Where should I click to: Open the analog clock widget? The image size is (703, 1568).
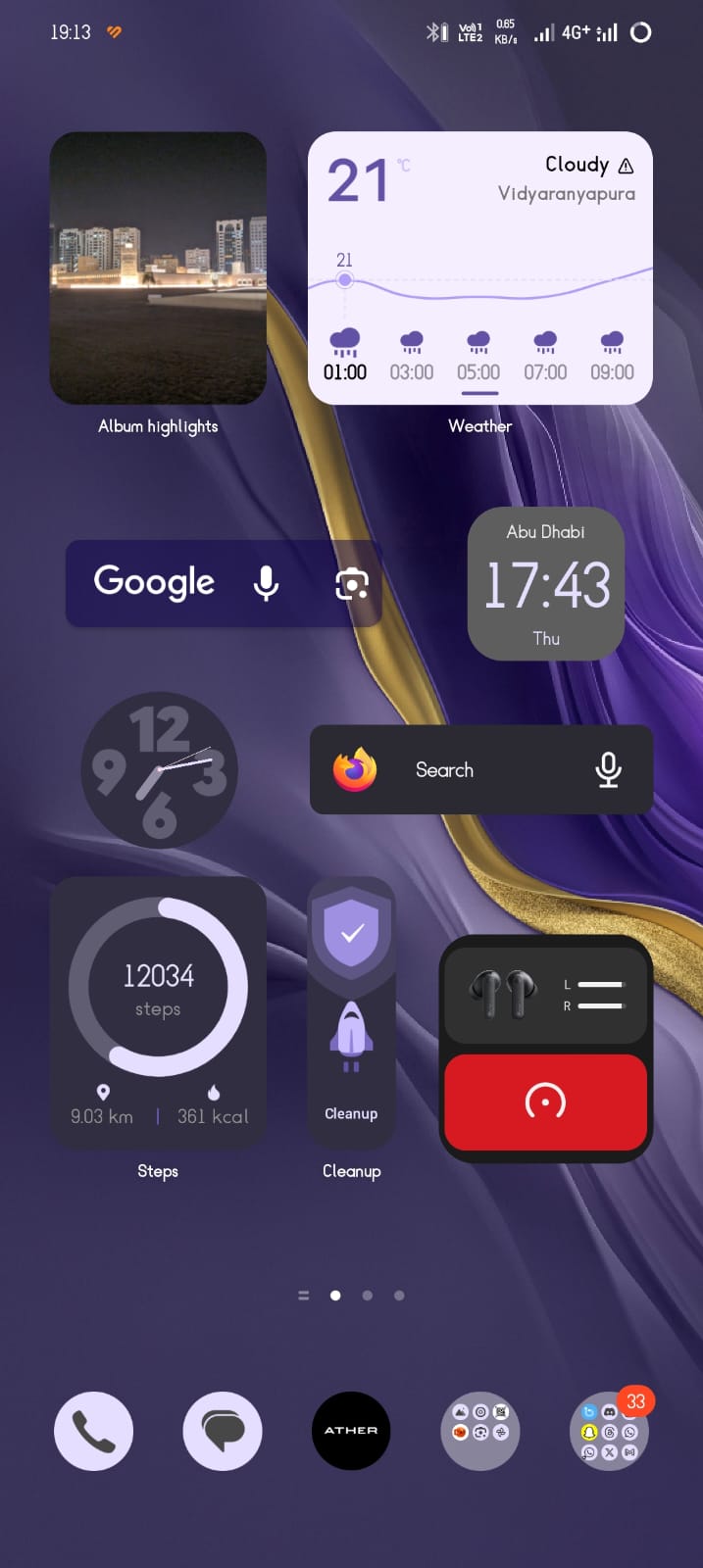pos(159,770)
